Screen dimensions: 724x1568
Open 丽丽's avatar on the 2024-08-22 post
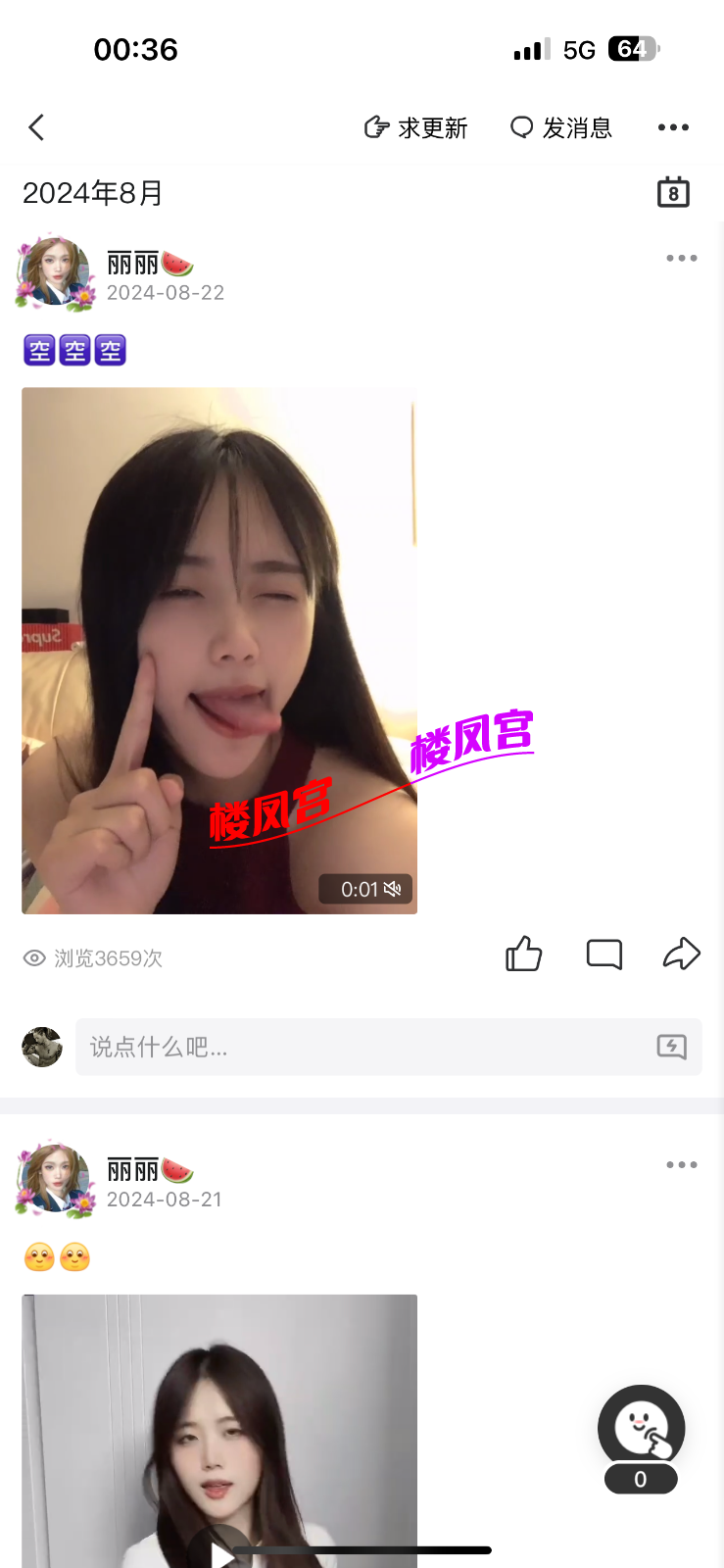(55, 272)
